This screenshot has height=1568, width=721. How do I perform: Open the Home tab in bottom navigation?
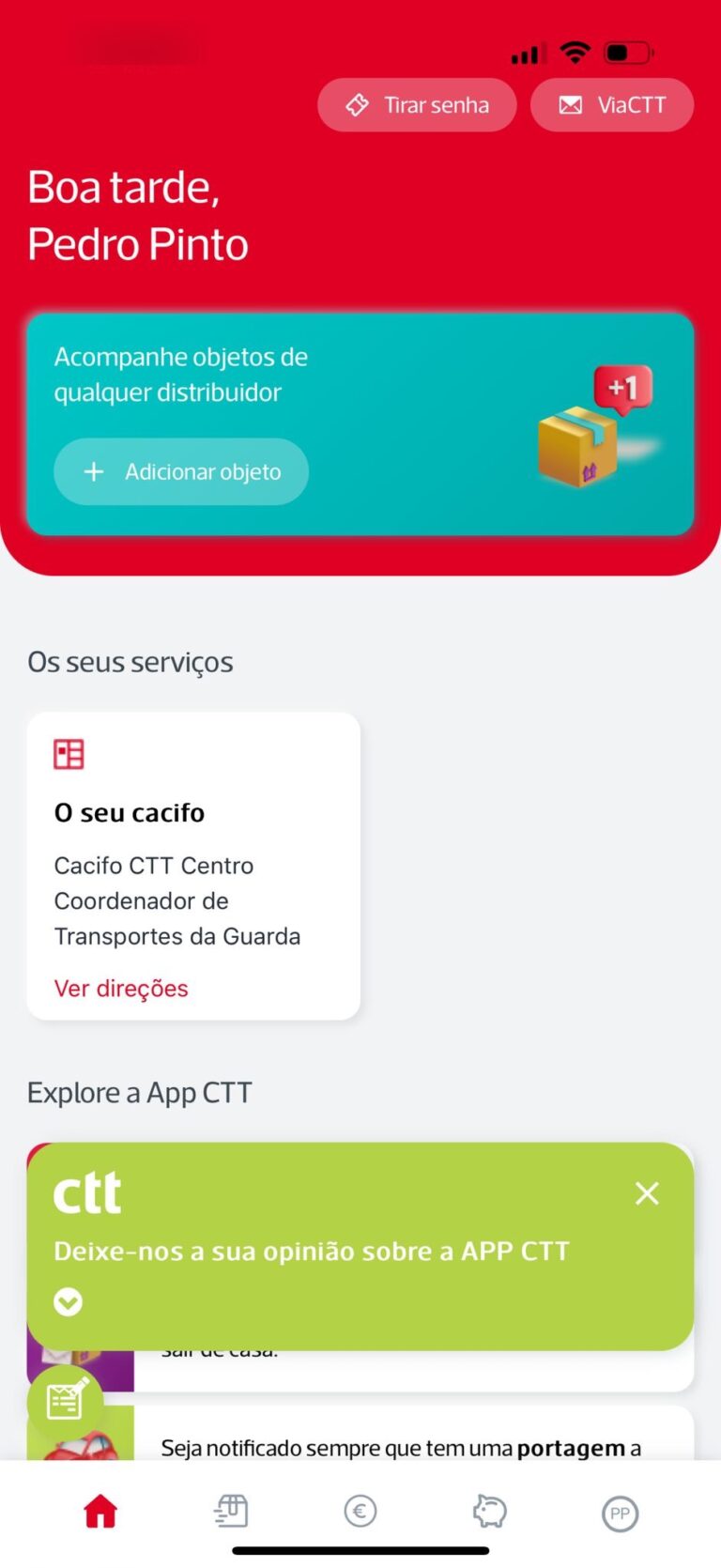click(100, 1512)
